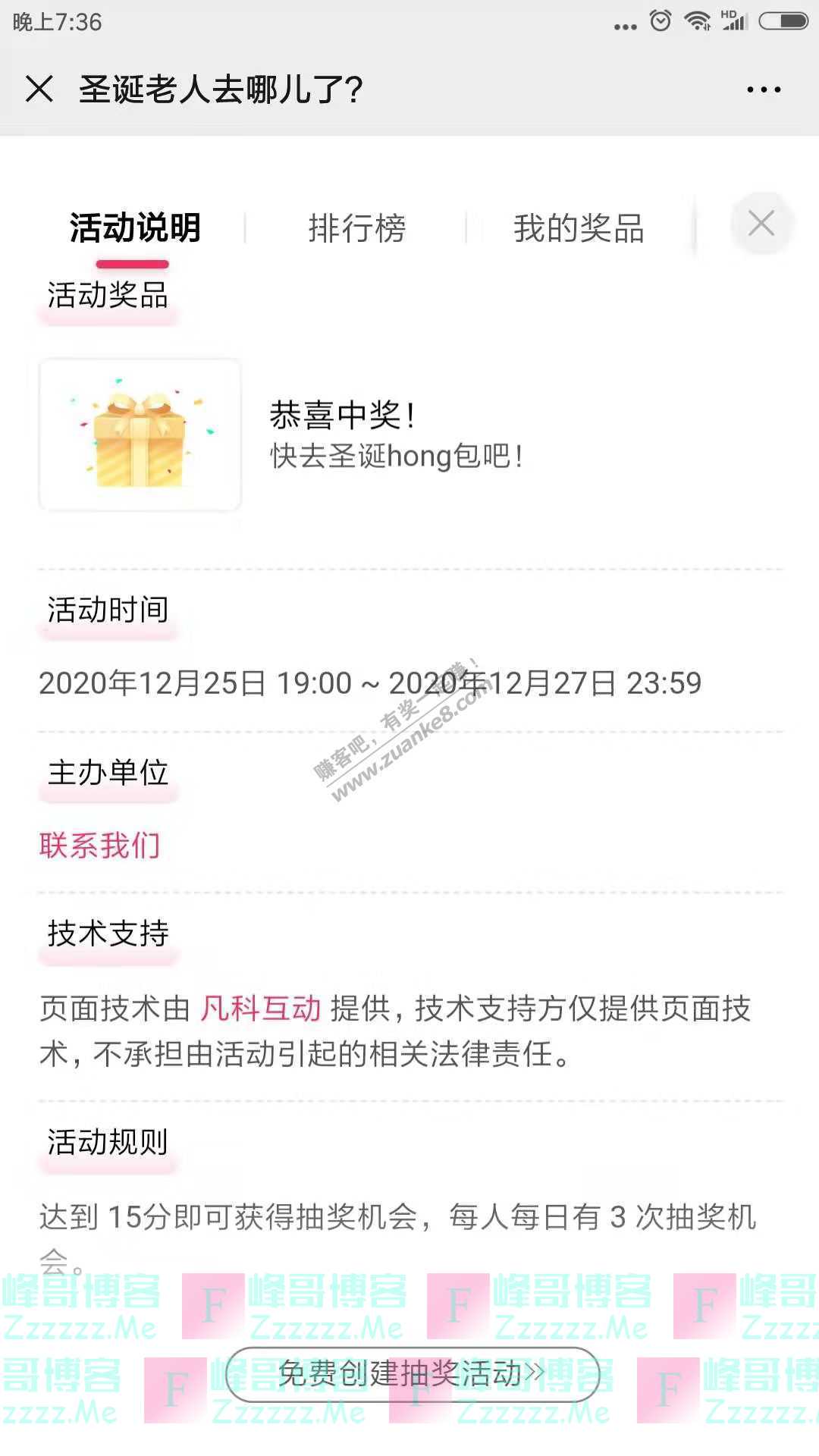
Task: Click the gift box prize image
Action: pos(139,436)
